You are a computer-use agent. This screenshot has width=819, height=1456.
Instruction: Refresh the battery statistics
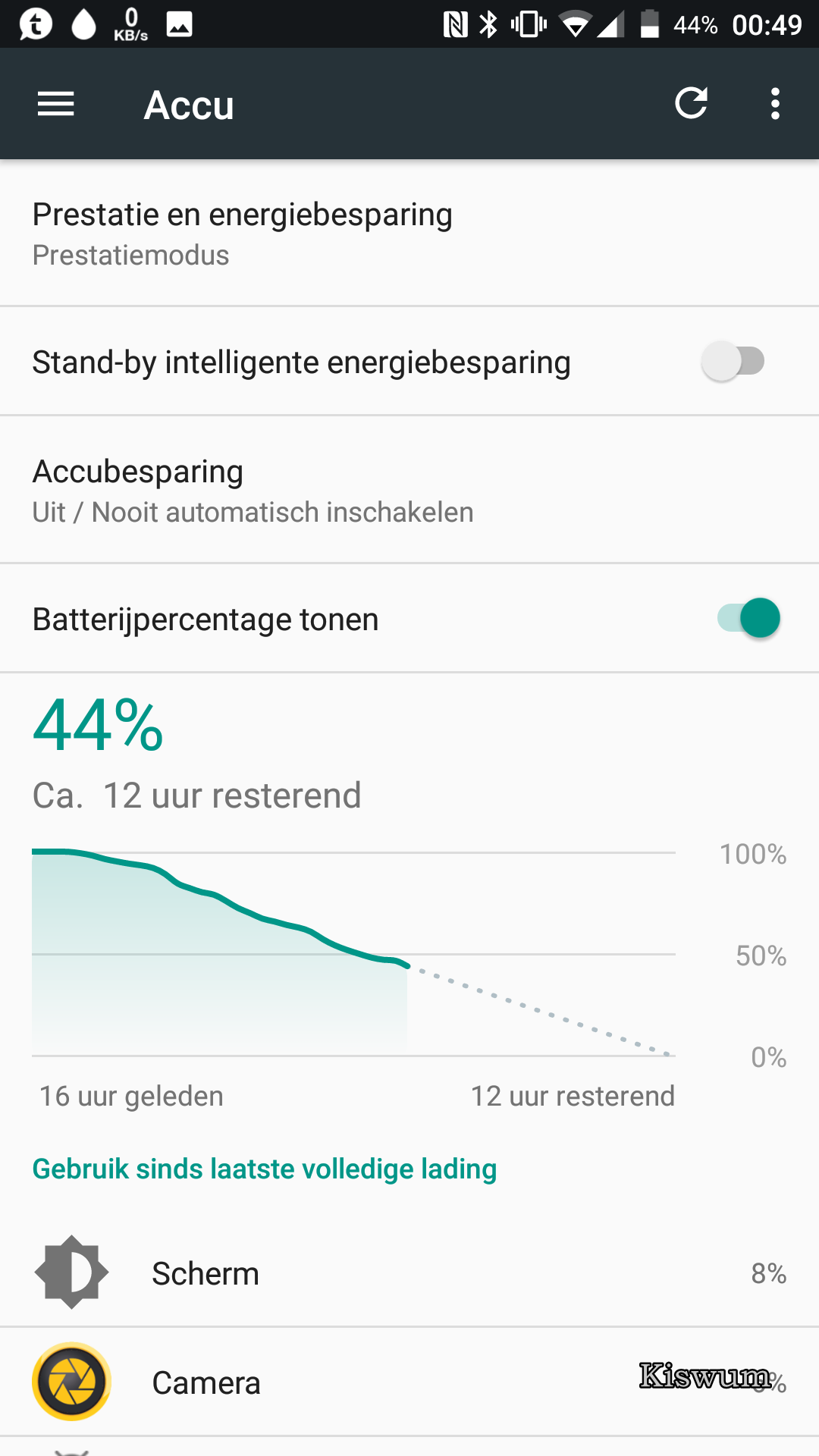tap(692, 104)
